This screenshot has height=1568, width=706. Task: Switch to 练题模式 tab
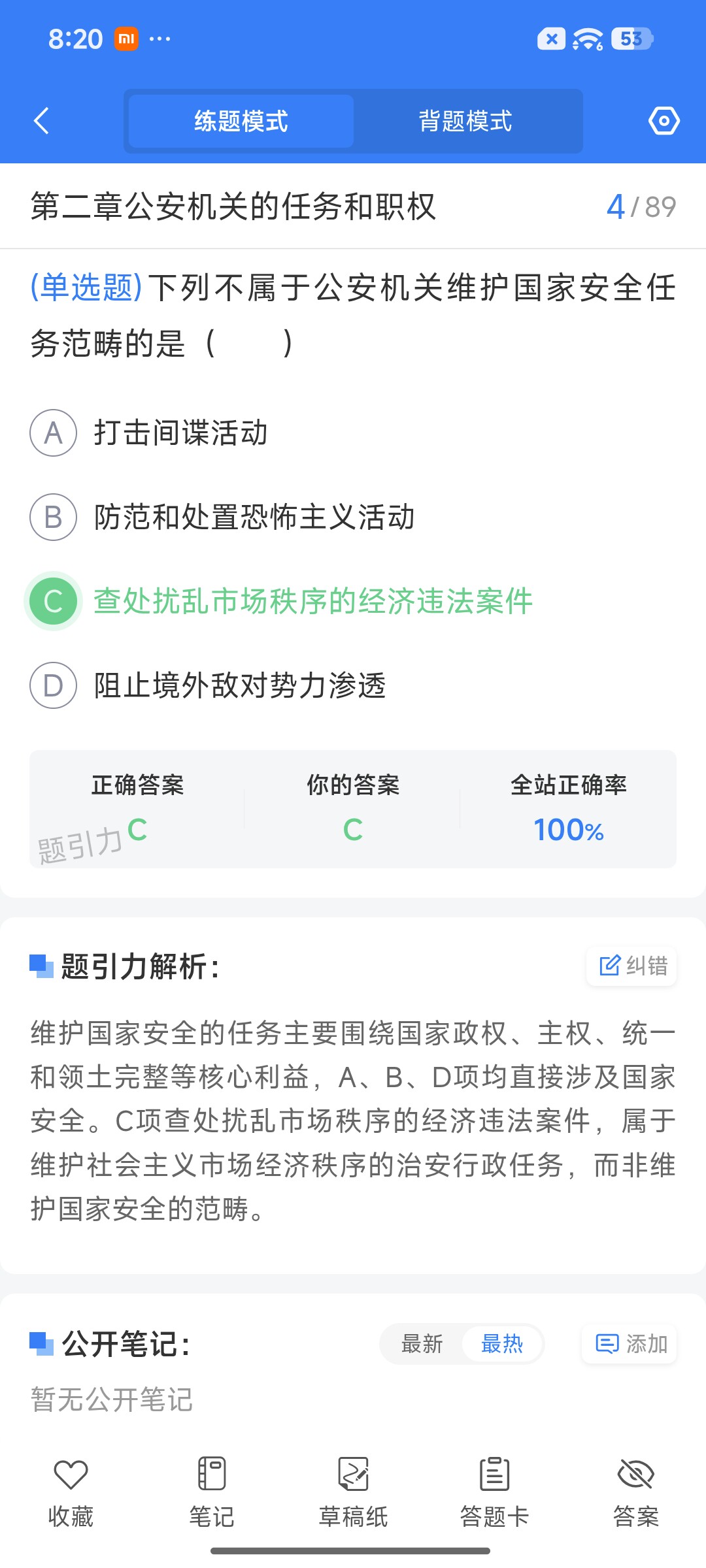(x=241, y=121)
